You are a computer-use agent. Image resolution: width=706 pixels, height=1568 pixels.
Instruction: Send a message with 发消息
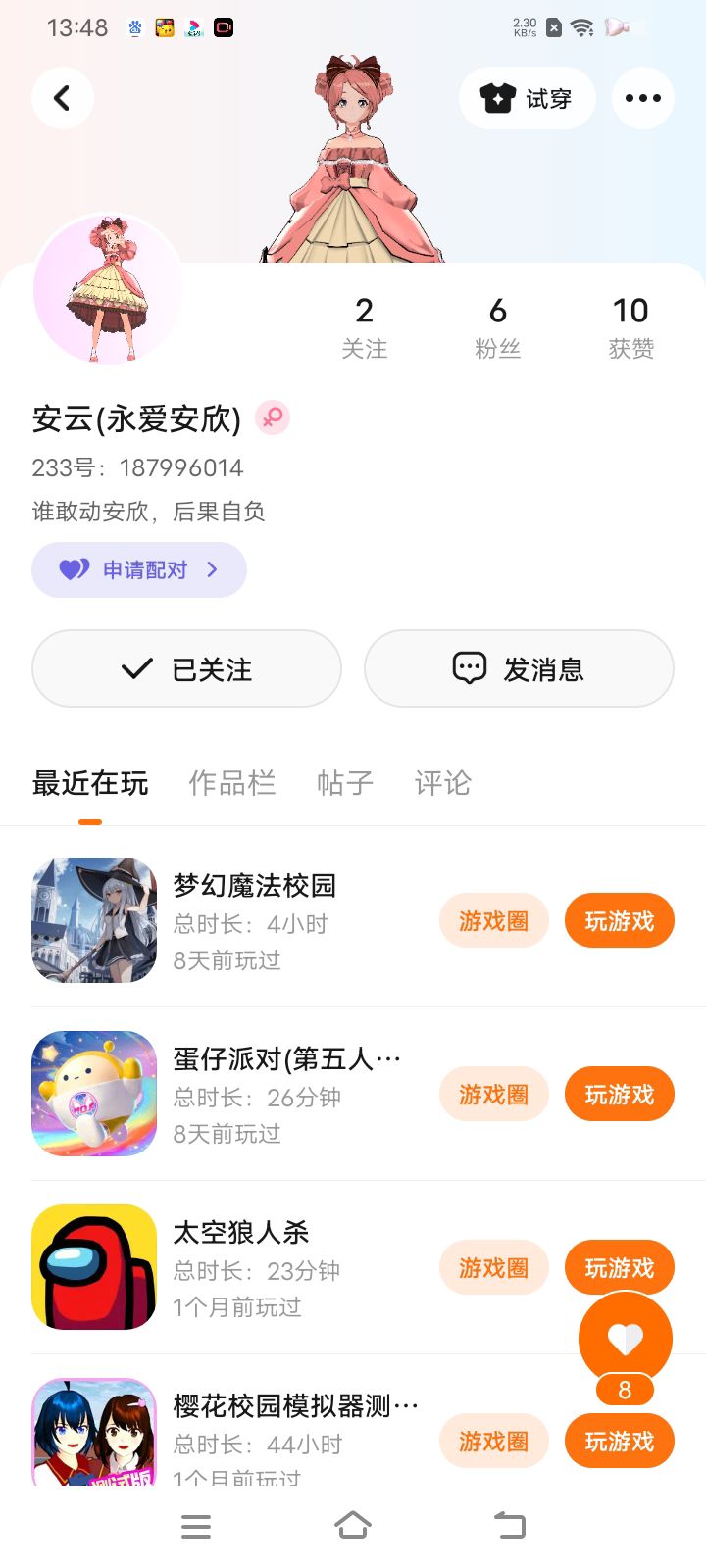519,668
